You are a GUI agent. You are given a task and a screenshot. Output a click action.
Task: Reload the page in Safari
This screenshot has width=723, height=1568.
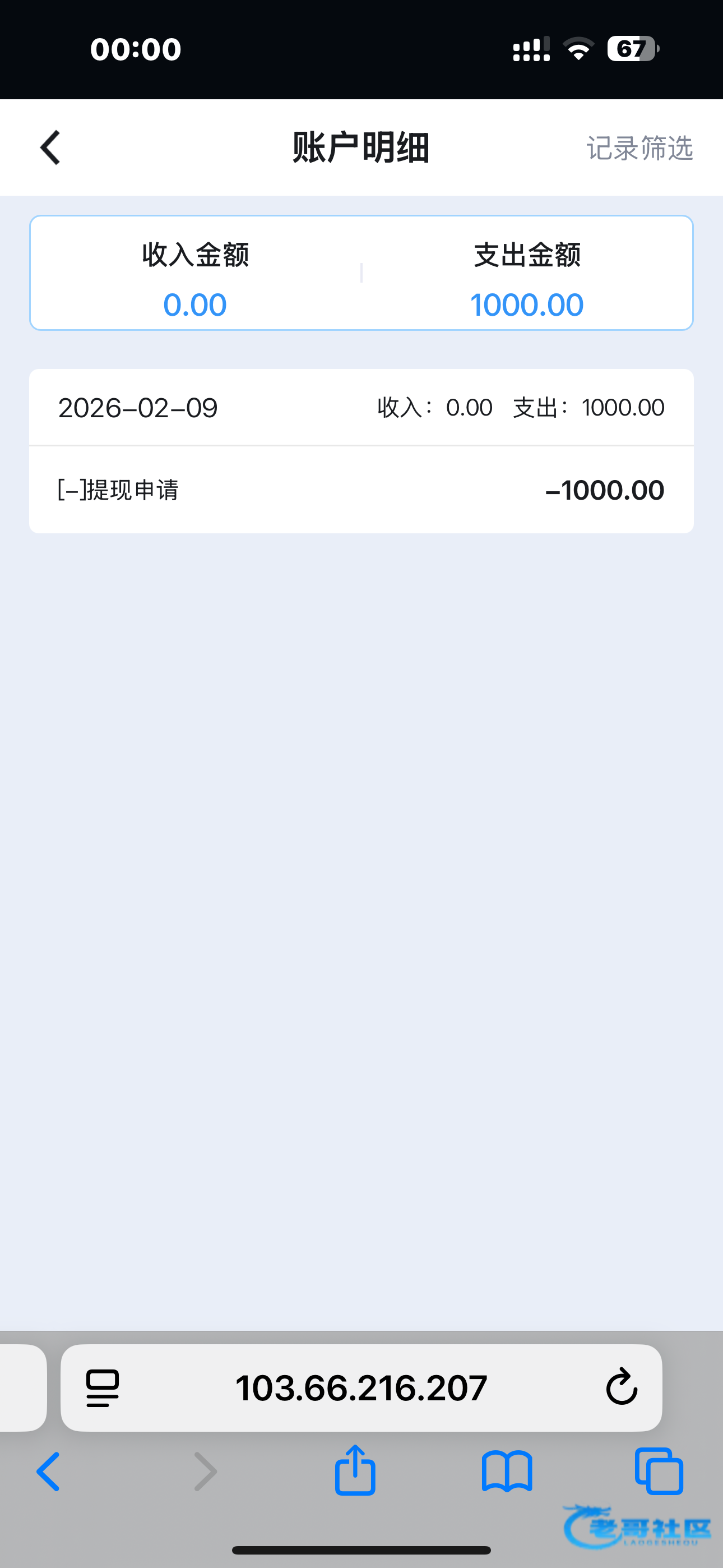pos(622,1388)
